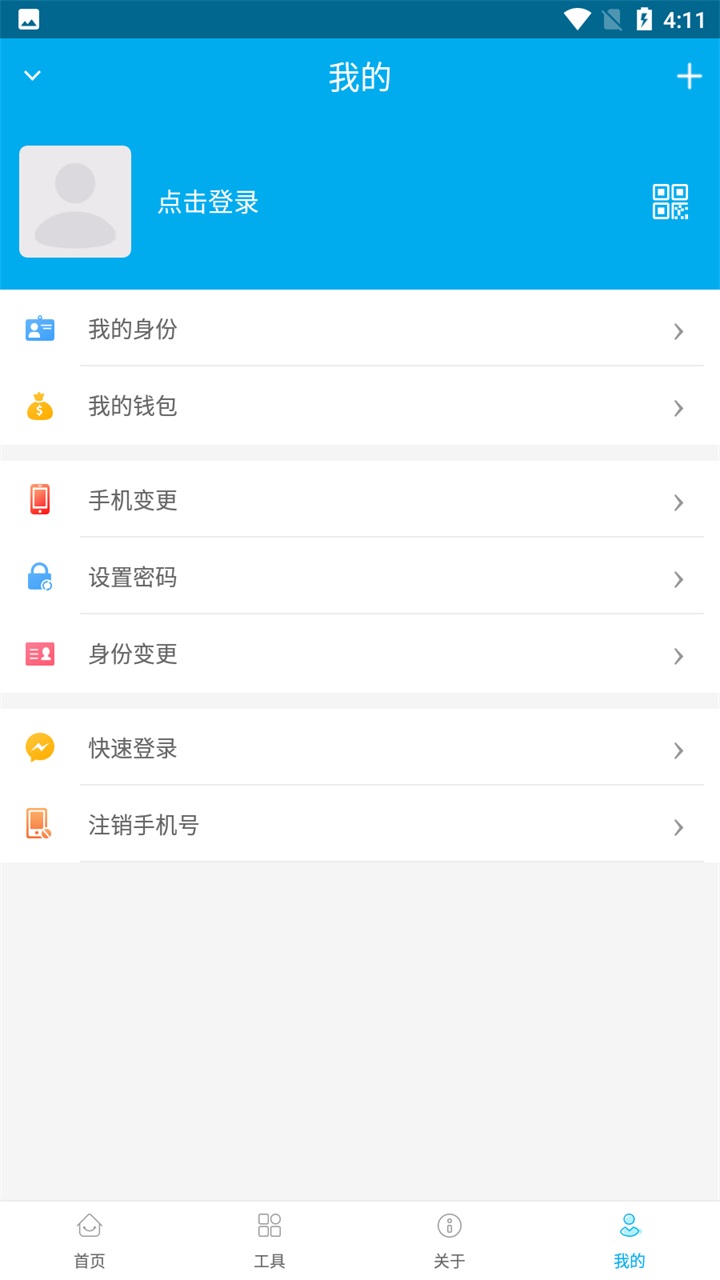
Task: Switch to the 首页 tab
Action: [89, 1240]
